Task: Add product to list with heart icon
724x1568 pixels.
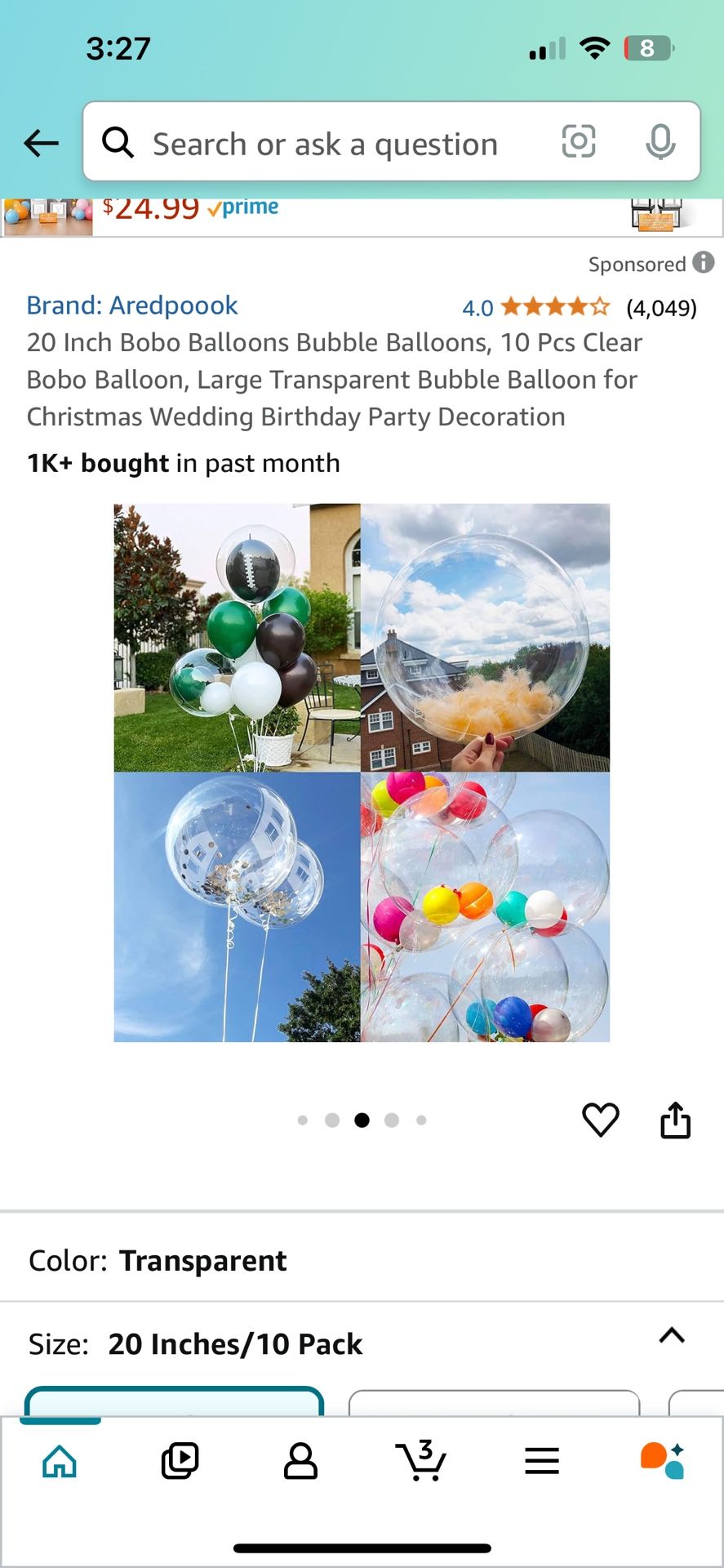Action: click(601, 1119)
